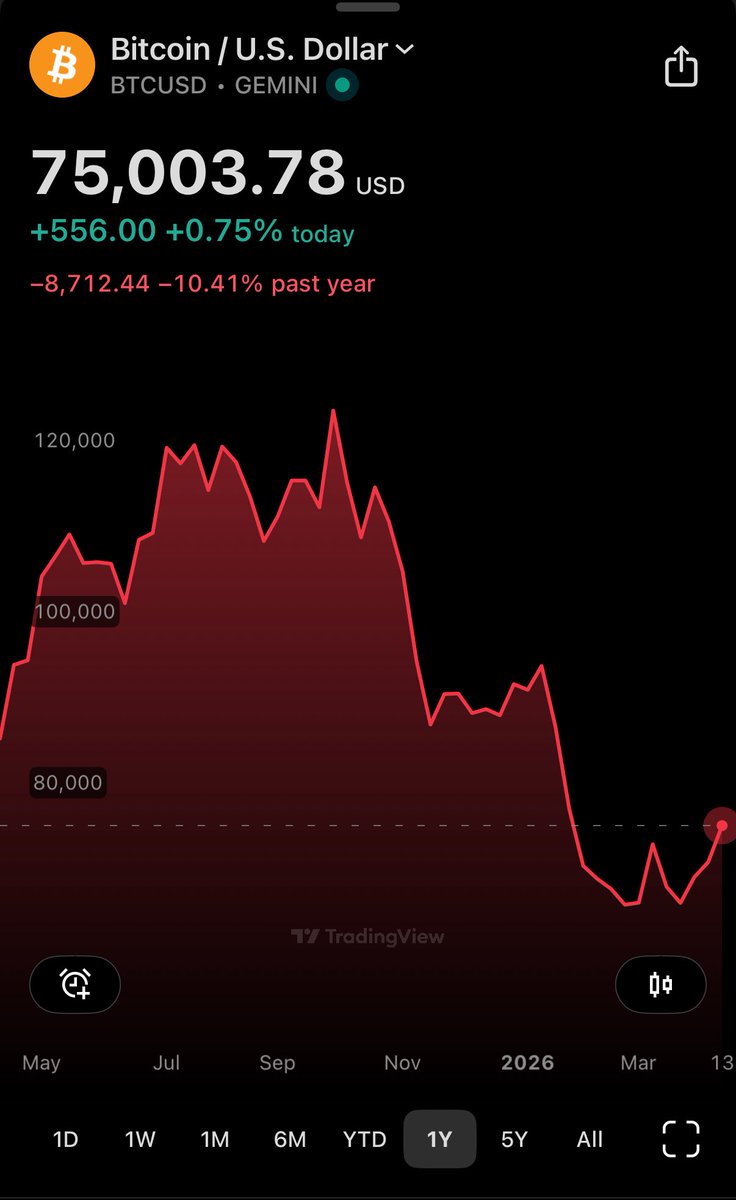Select the 1W time range

coord(140,1139)
